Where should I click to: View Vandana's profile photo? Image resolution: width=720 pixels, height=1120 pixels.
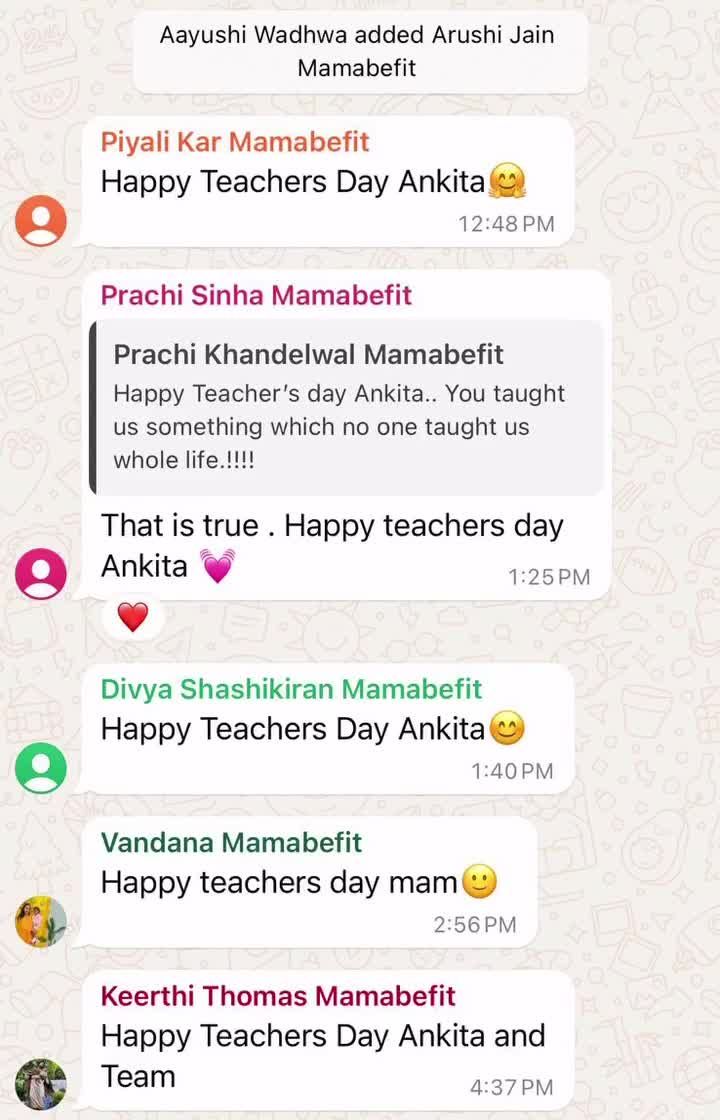(41, 921)
